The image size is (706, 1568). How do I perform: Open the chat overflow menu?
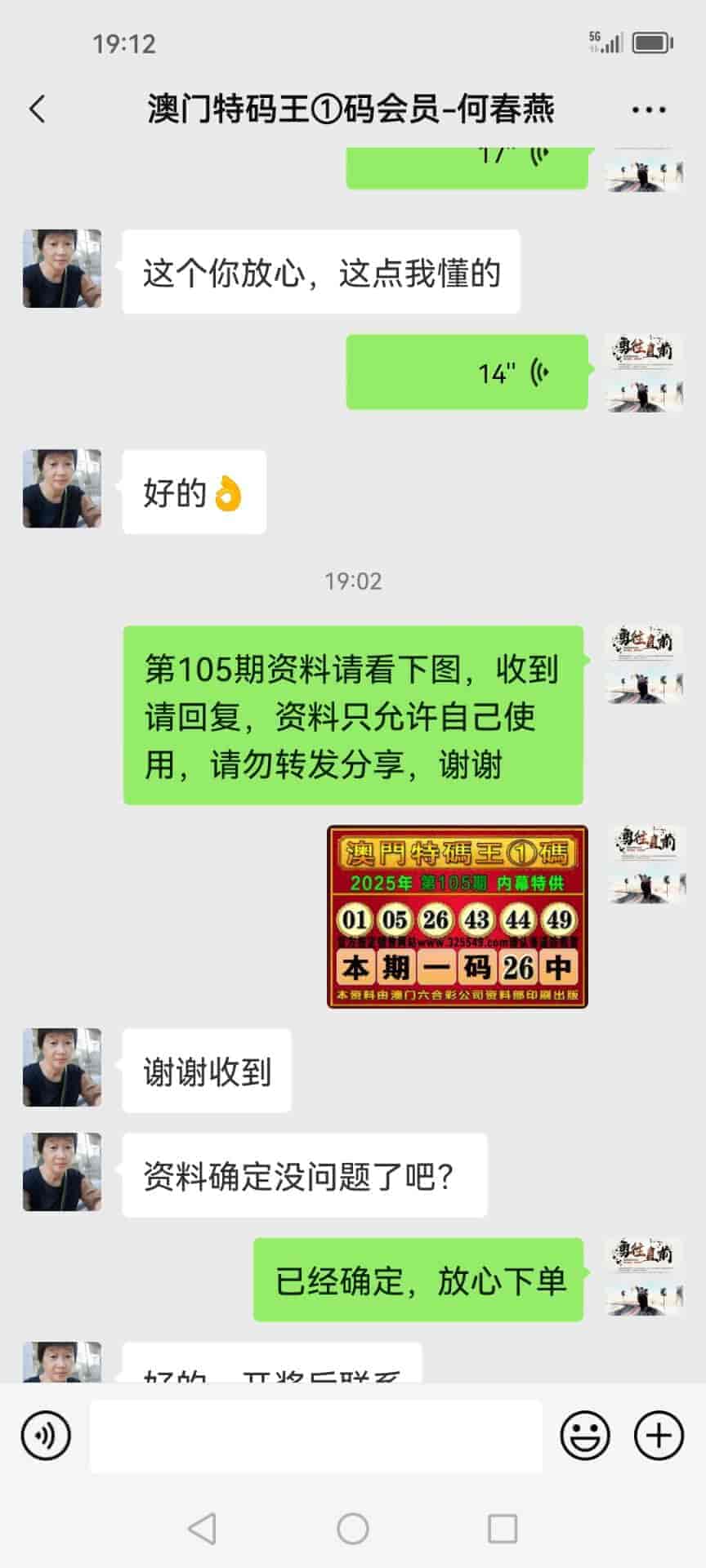tap(648, 109)
